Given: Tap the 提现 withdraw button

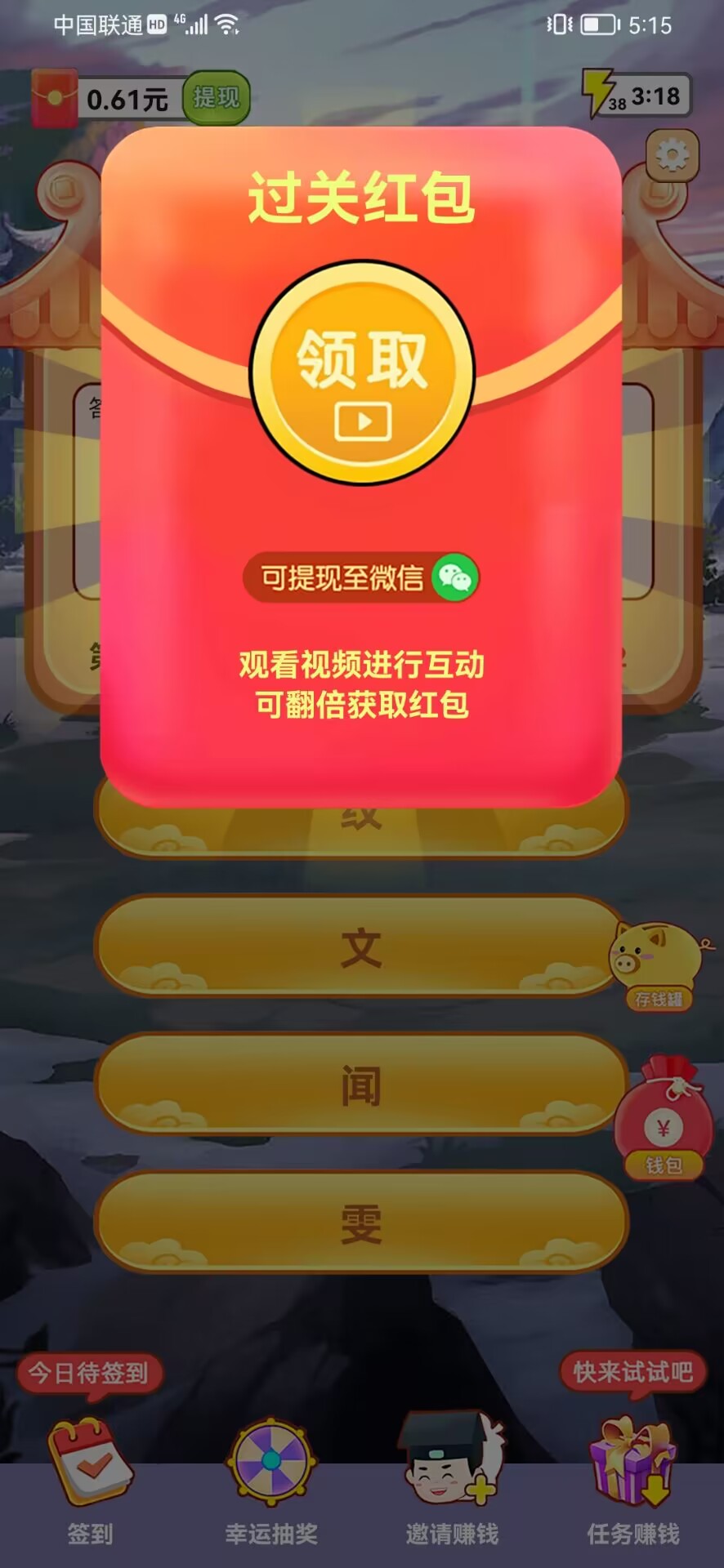Looking at the screenshot, I should [x=214, y=98].
